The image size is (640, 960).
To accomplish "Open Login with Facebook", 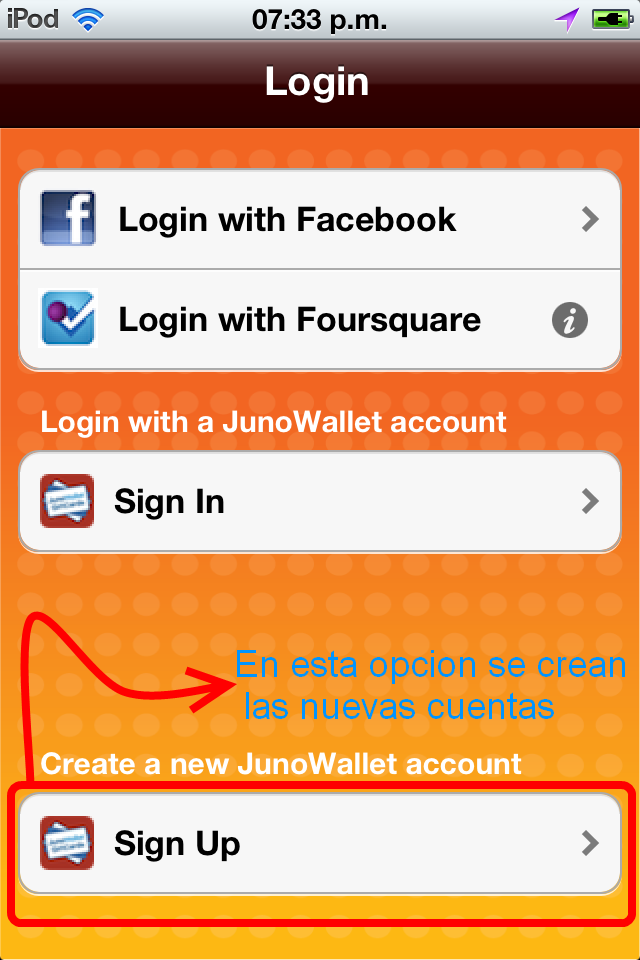I will coord(320,220).
